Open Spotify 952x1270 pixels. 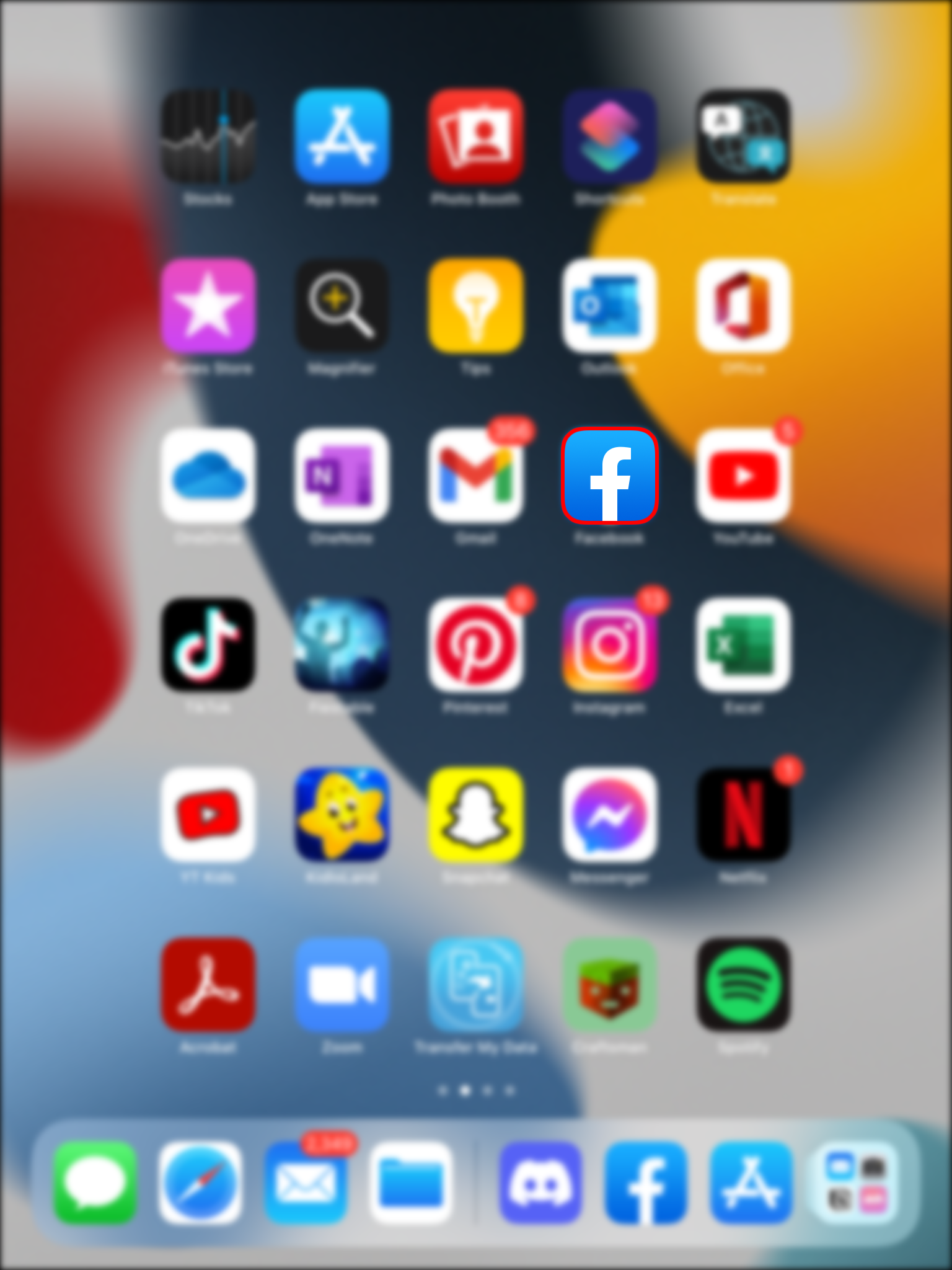click(743, 984)
